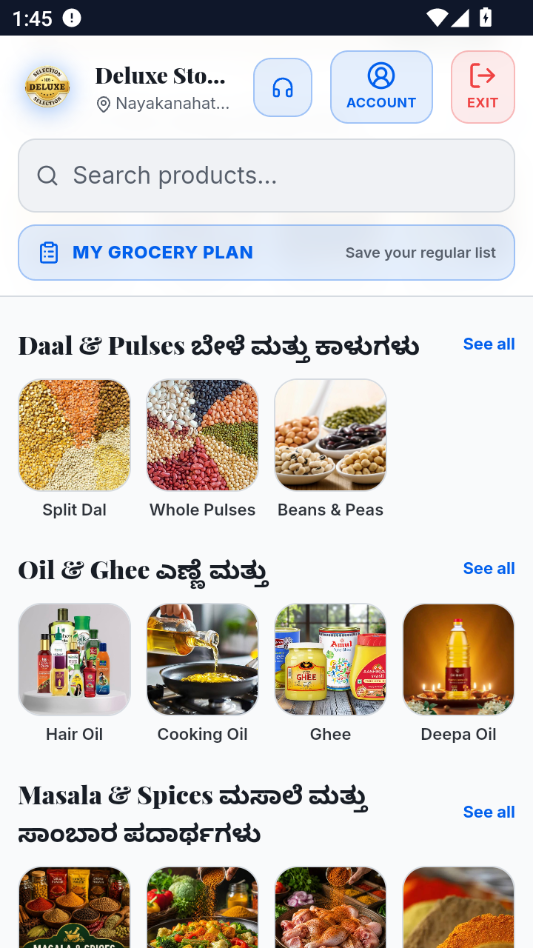533x948 pixels.
Task: Open the Deepa Oil category
Action: [458, 674]
